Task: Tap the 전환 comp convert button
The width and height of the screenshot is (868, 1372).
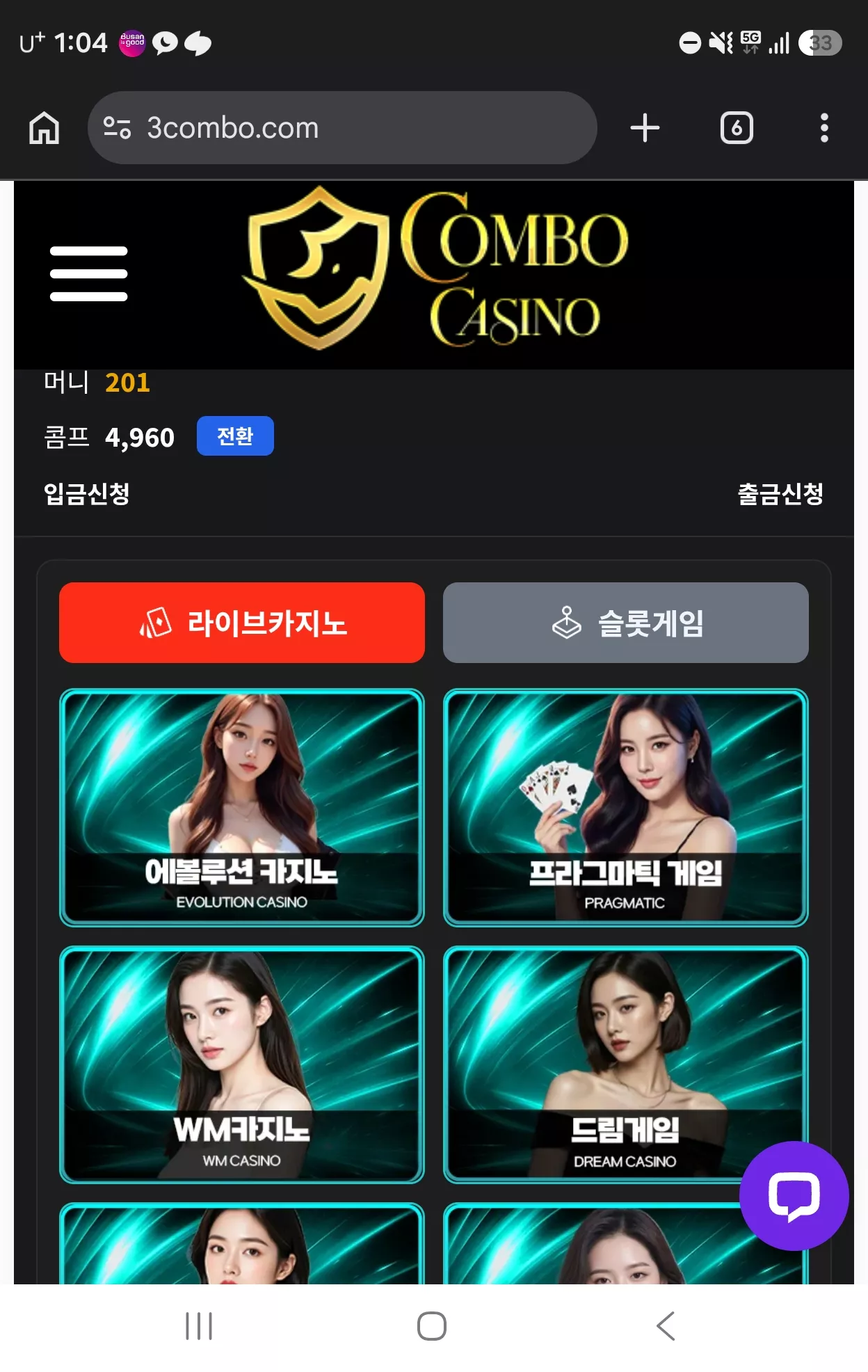Action: click(x=235, y=436)
